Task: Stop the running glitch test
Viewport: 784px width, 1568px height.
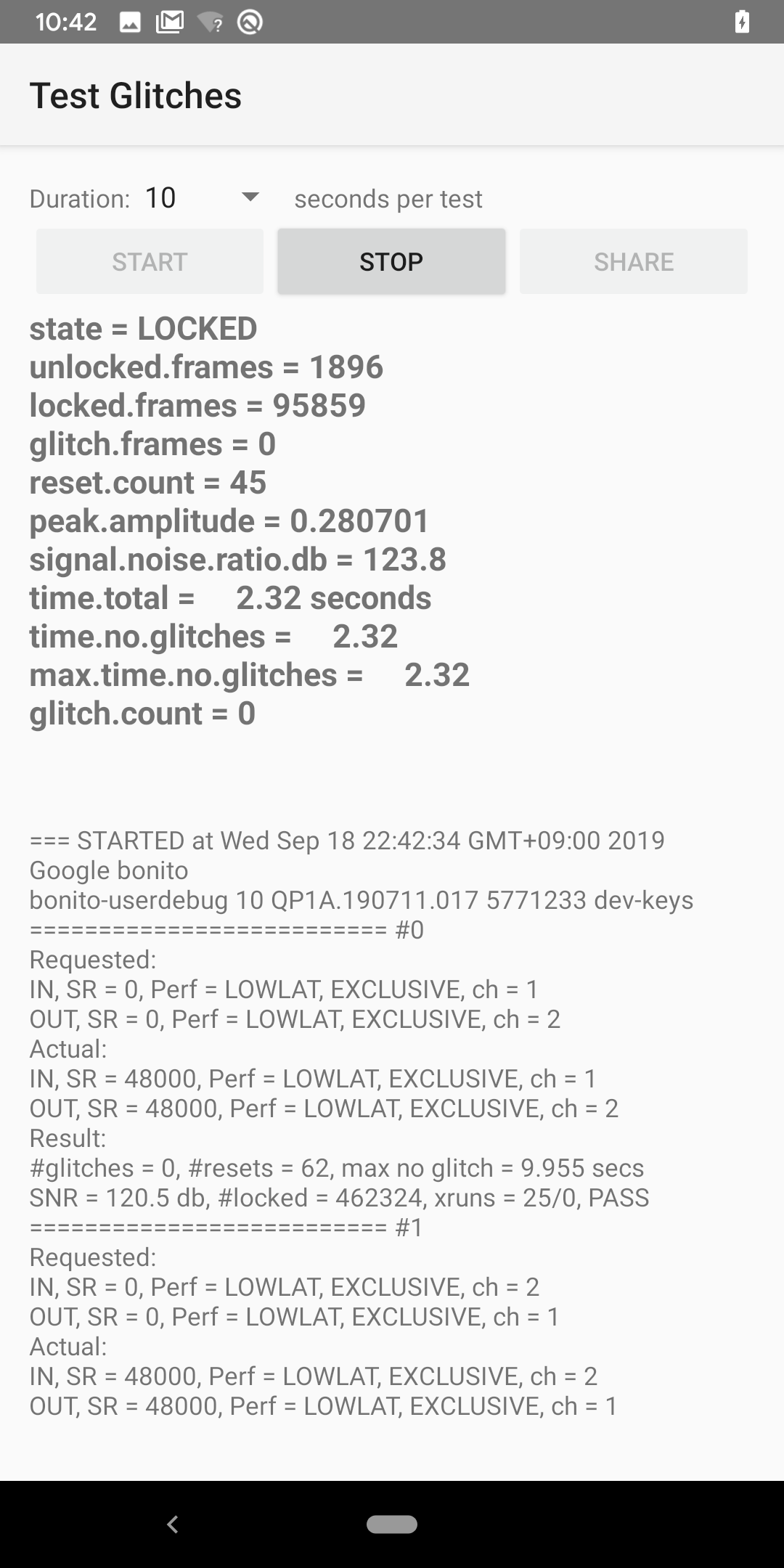Action: click(x=391, y=261)
